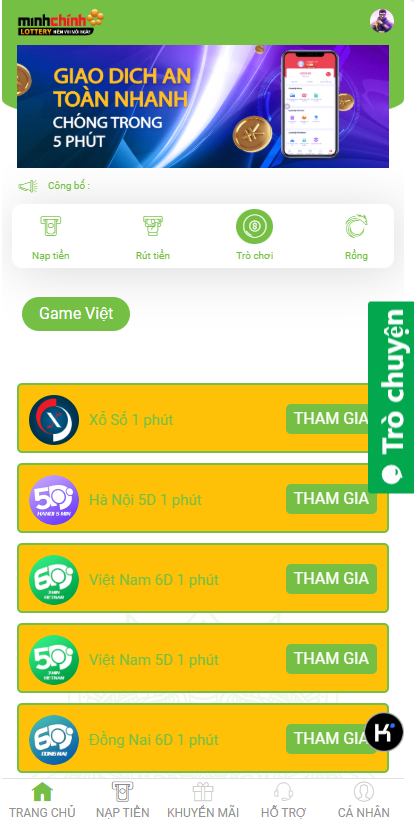This screenshot has width=414, height=833.
Task: Open the safe transaction promo banner
Action: 202,106
